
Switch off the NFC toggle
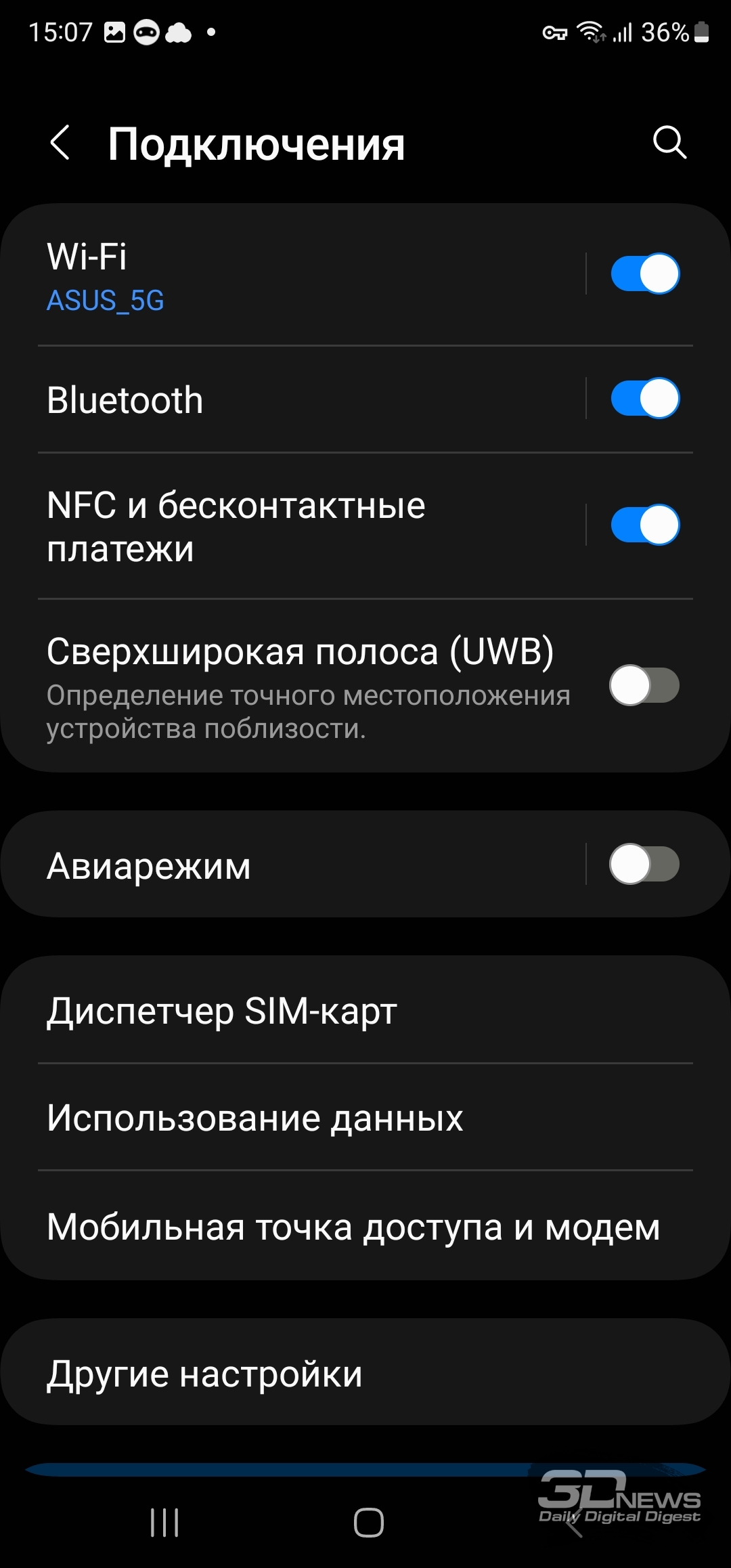[x=645, y=524]
